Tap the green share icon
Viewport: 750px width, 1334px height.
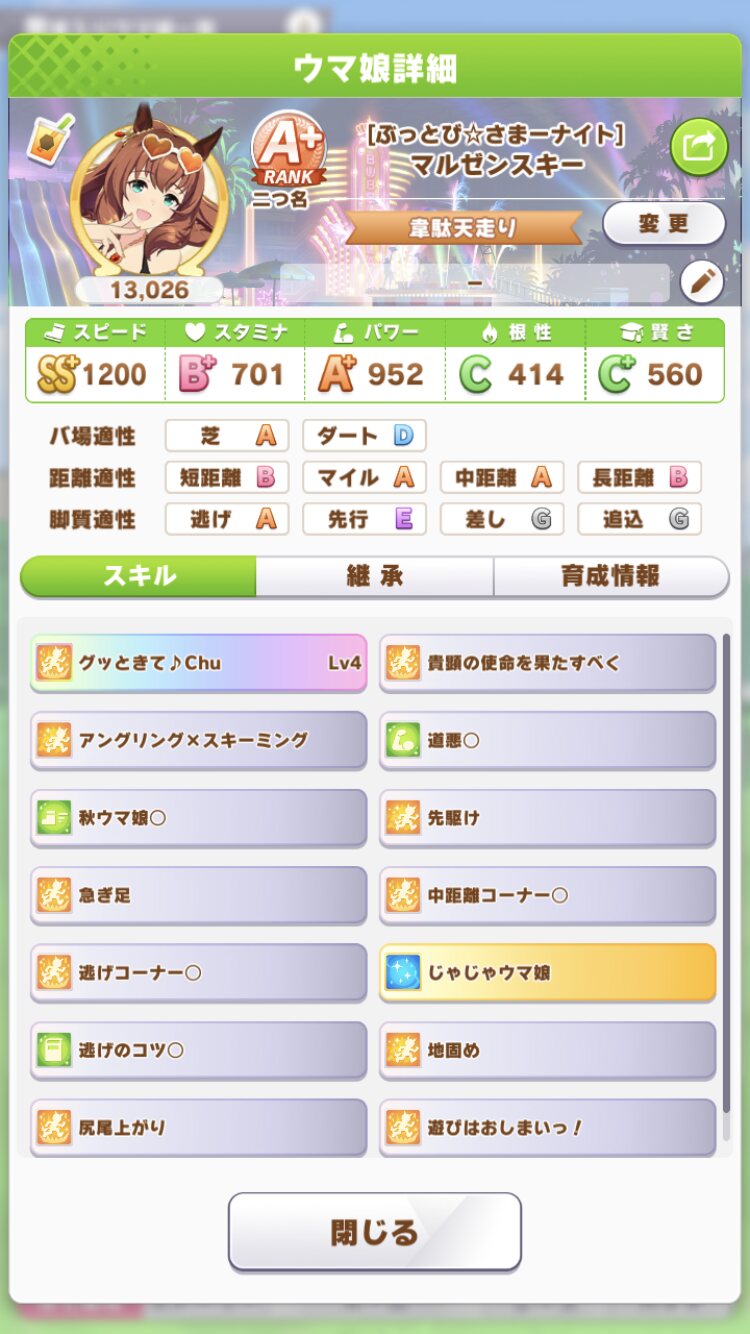pyautogui.click(x=698, y=148)
